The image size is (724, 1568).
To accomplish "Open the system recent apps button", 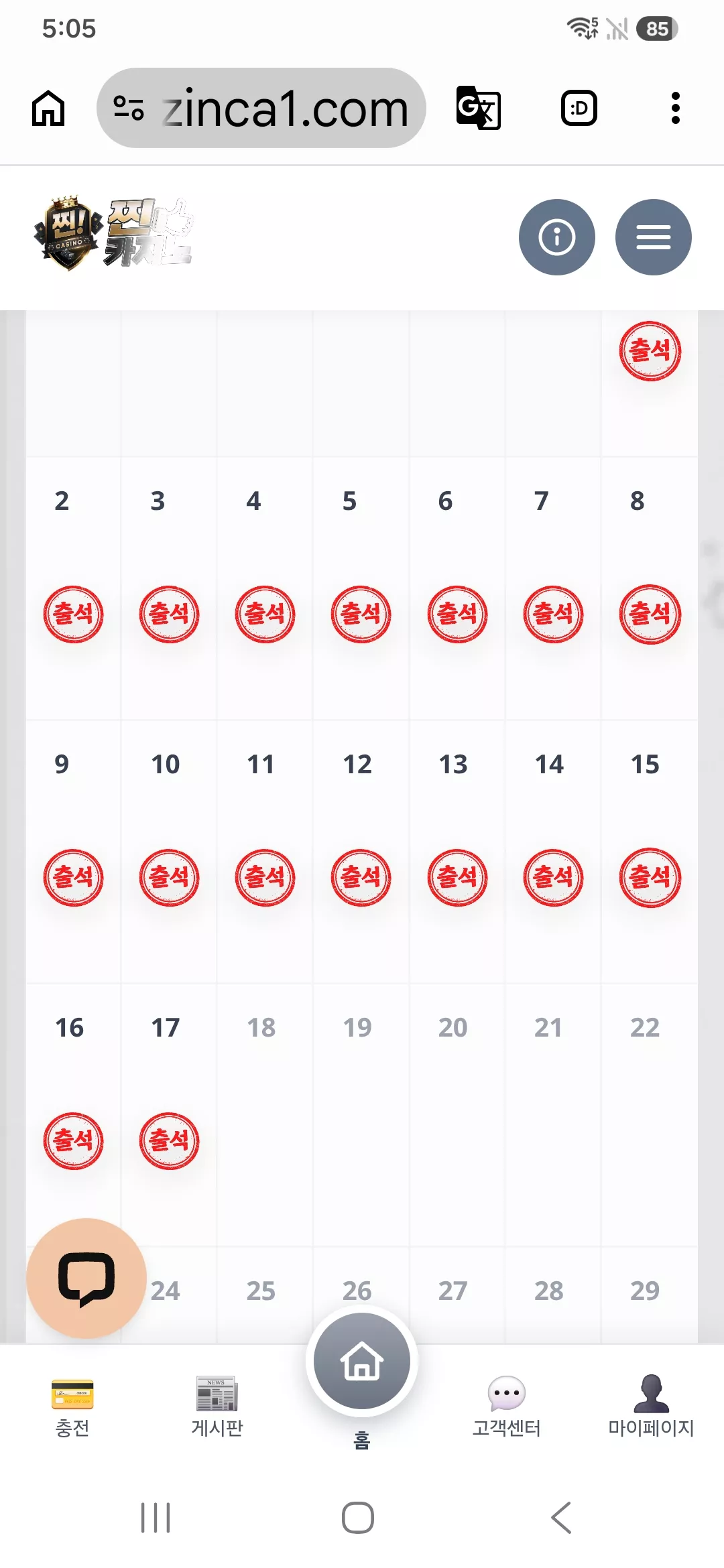I will [x=156, y=1518].
